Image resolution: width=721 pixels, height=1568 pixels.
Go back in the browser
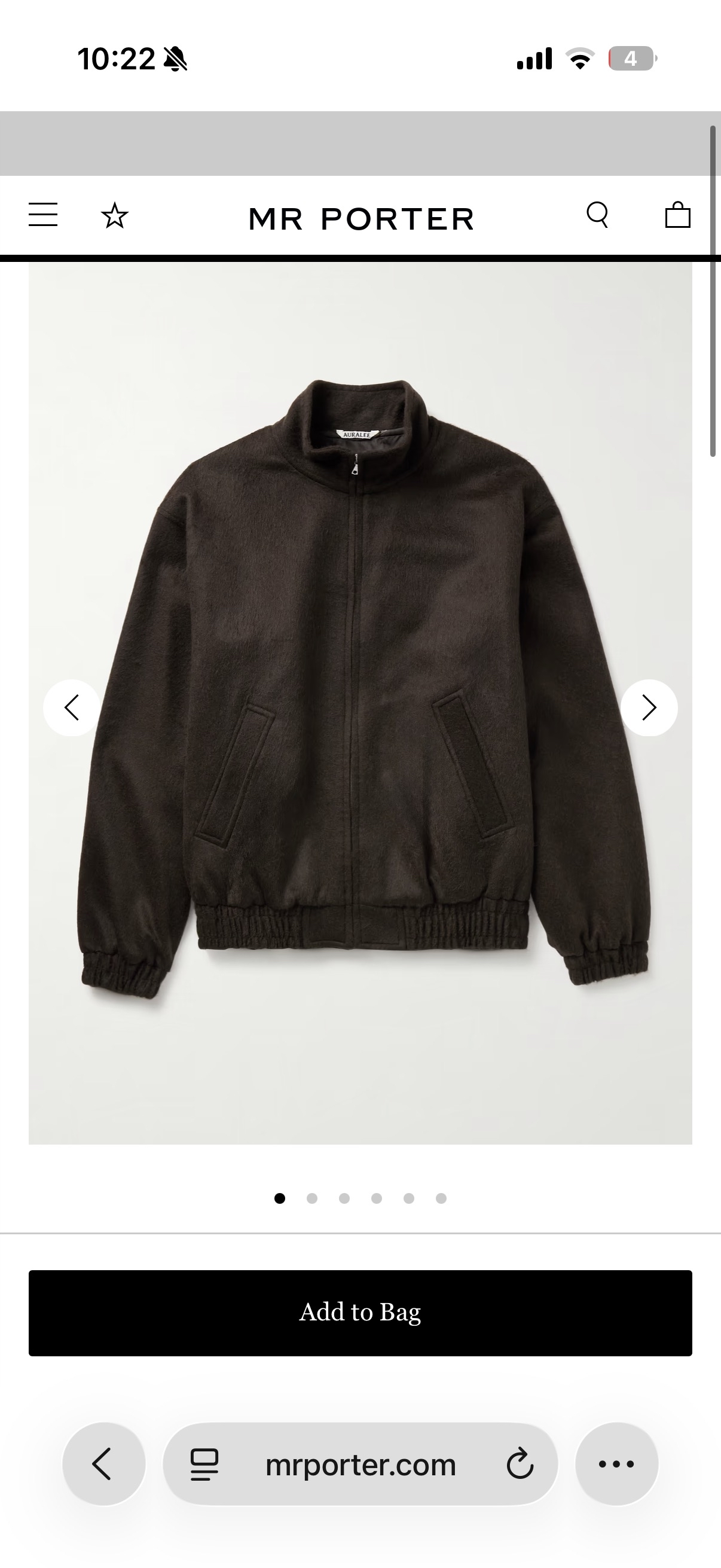pos(103,1464)
